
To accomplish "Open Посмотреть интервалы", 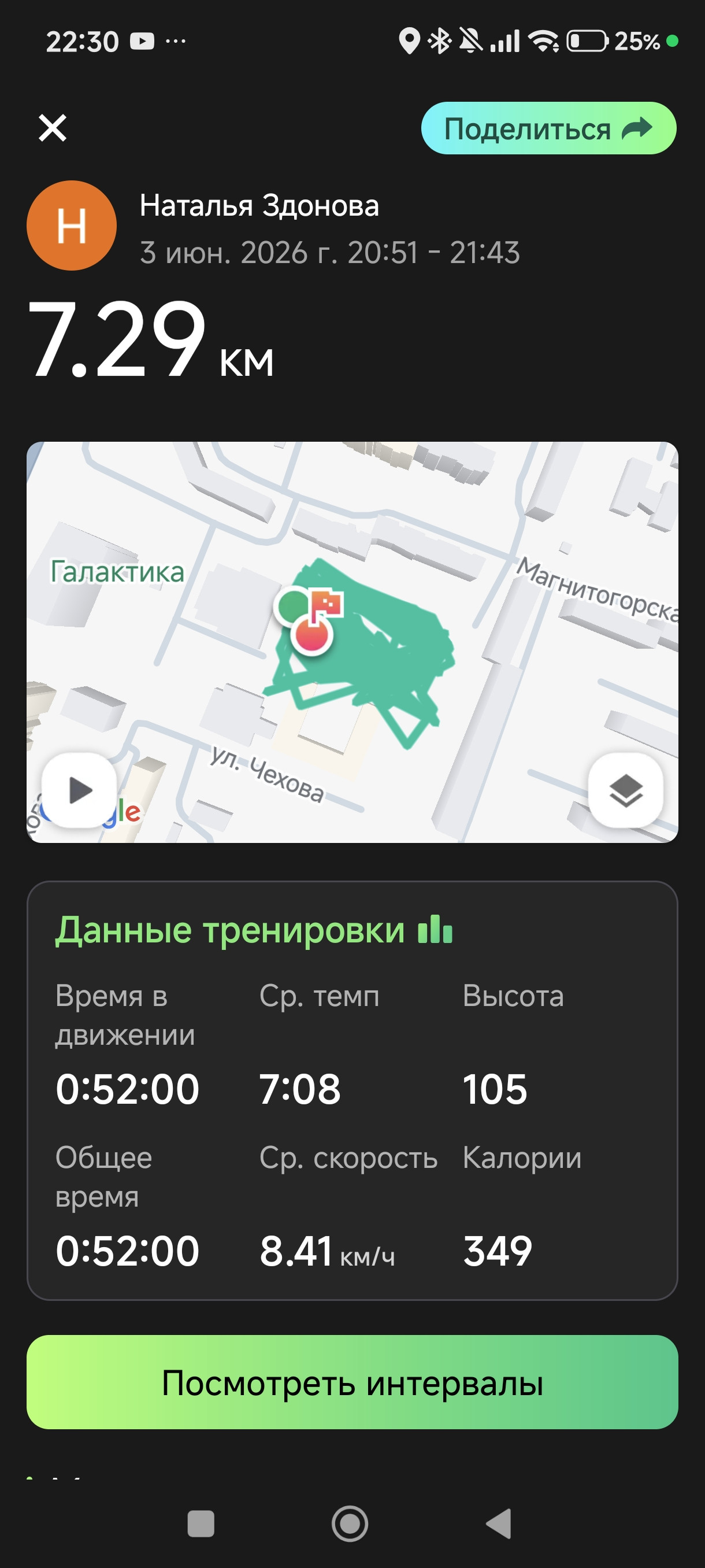I will [x=352, y=1383].
